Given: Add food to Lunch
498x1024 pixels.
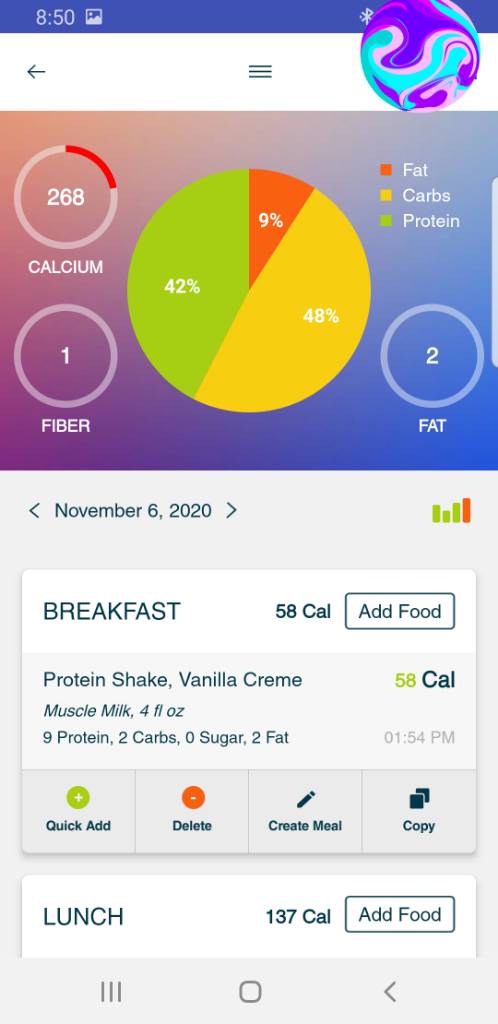Looking at the screenshot, I should [x=399, y=914].
